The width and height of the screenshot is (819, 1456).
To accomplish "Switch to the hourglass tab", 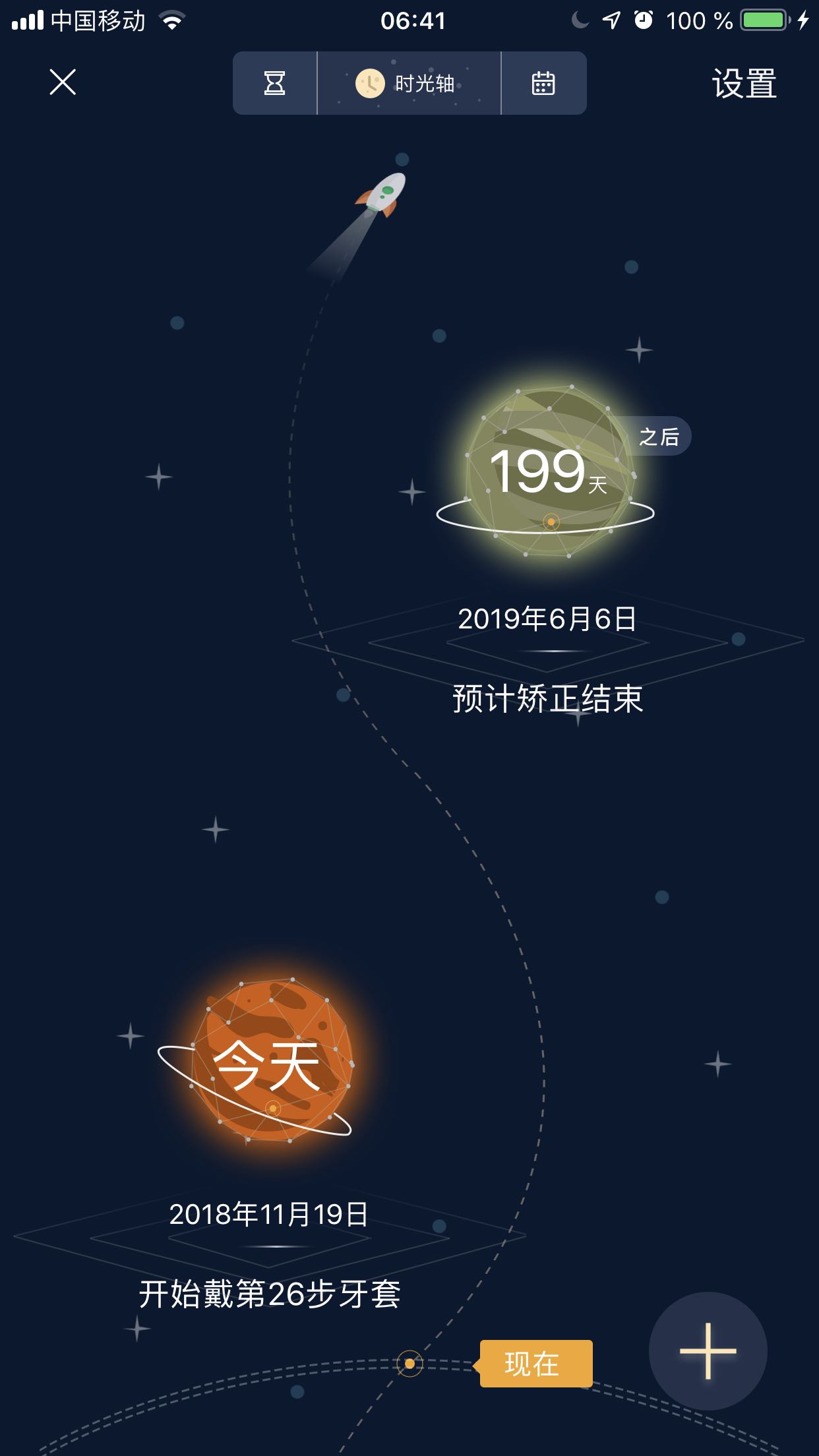I will coord(274,83).
